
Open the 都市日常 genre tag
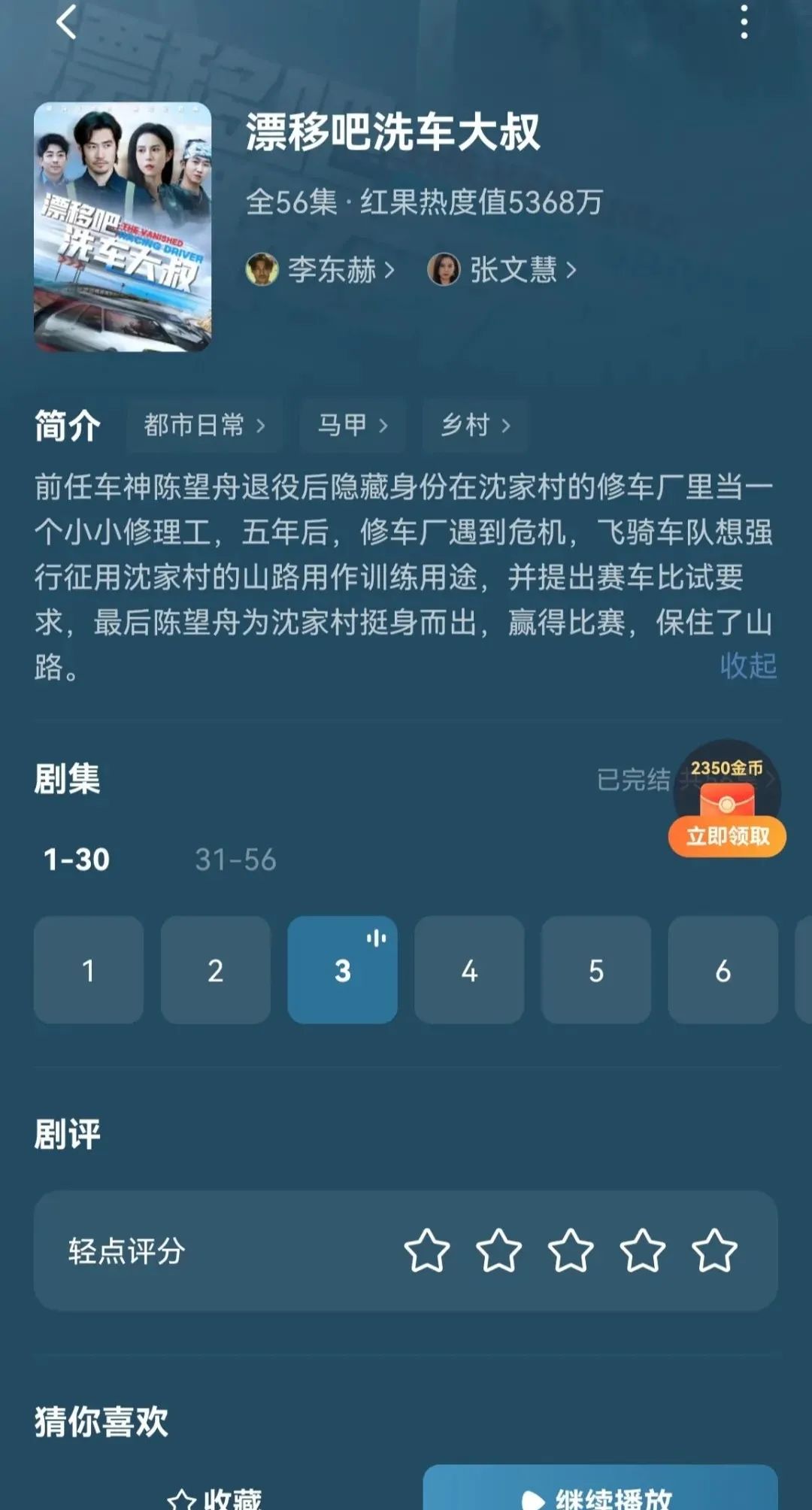(205, 426)
